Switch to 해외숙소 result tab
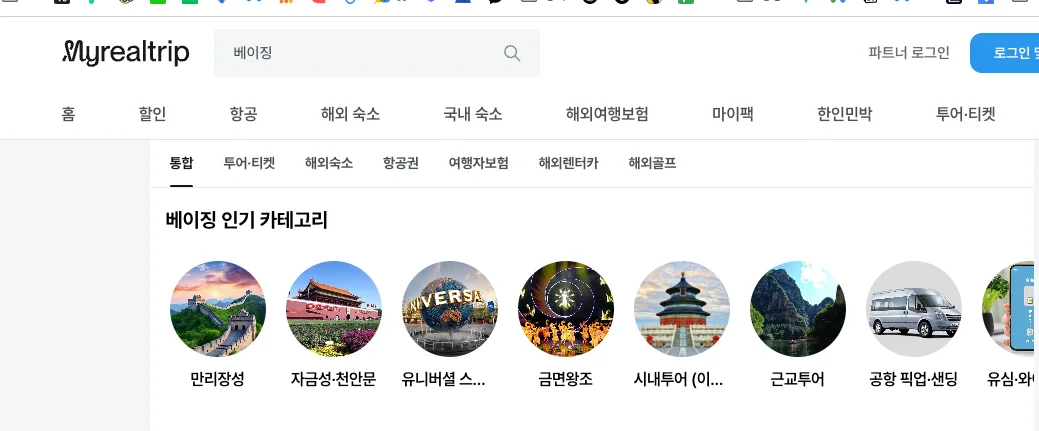This screenshot has width=1039, height=431. tap(329, 163)
